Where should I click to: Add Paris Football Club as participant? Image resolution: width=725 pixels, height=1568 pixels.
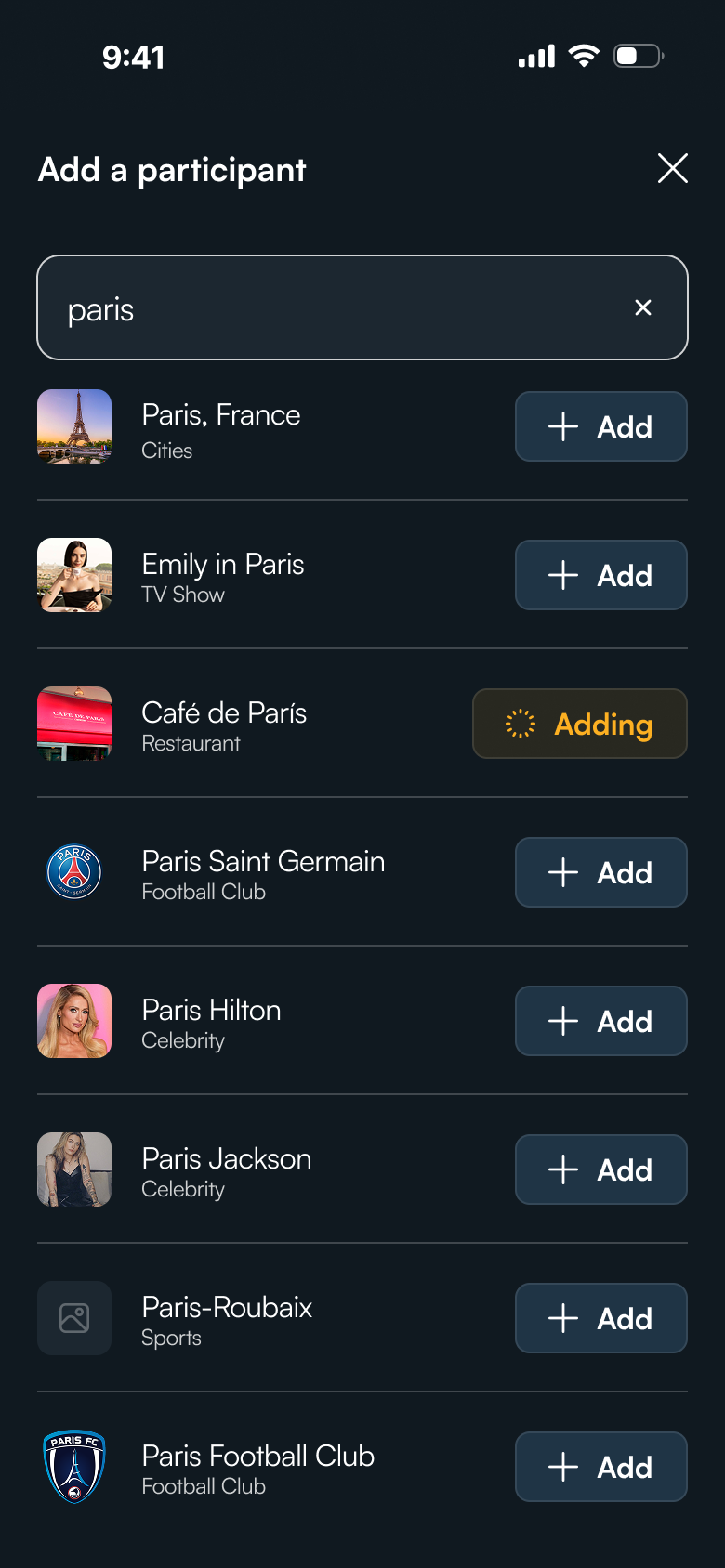[x=601, y=1468]
